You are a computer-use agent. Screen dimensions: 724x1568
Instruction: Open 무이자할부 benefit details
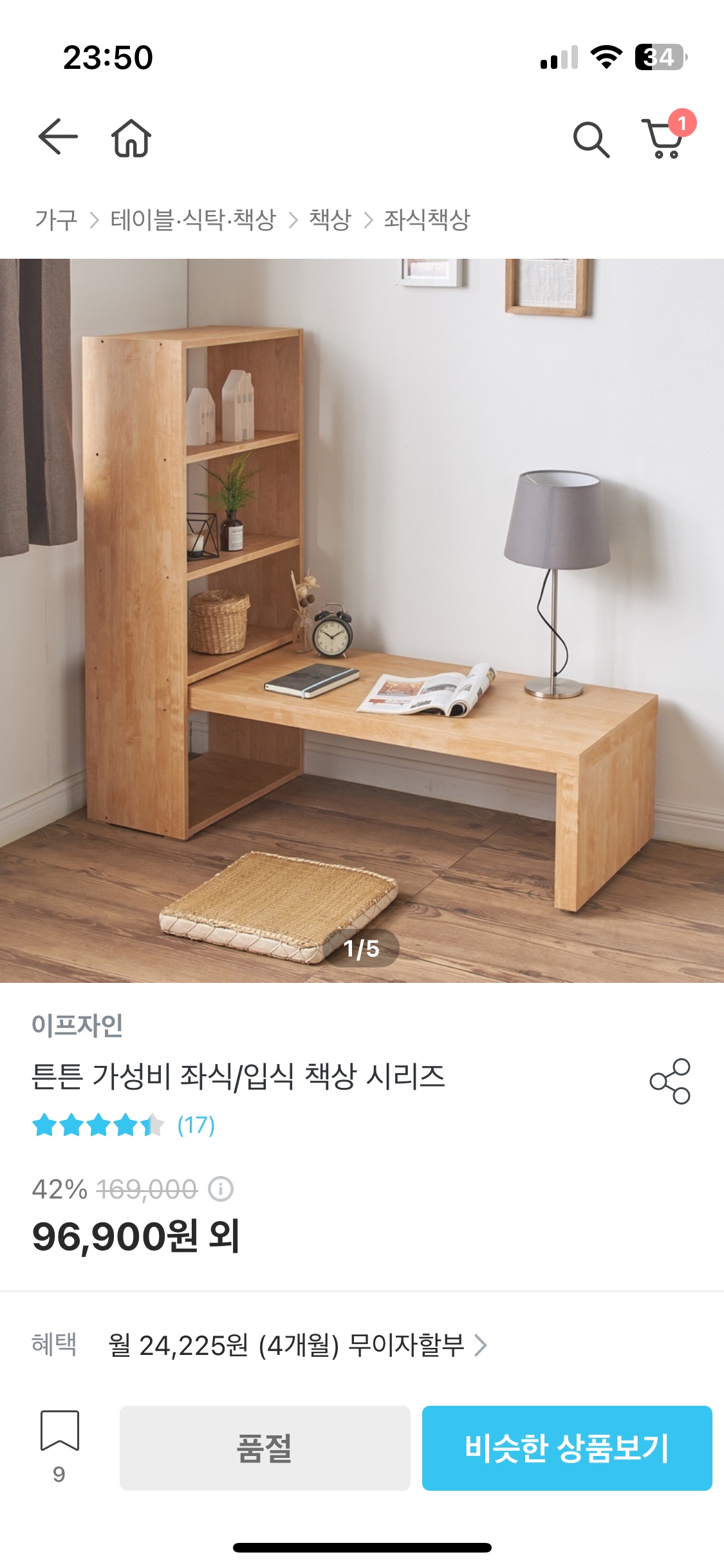296,1345
